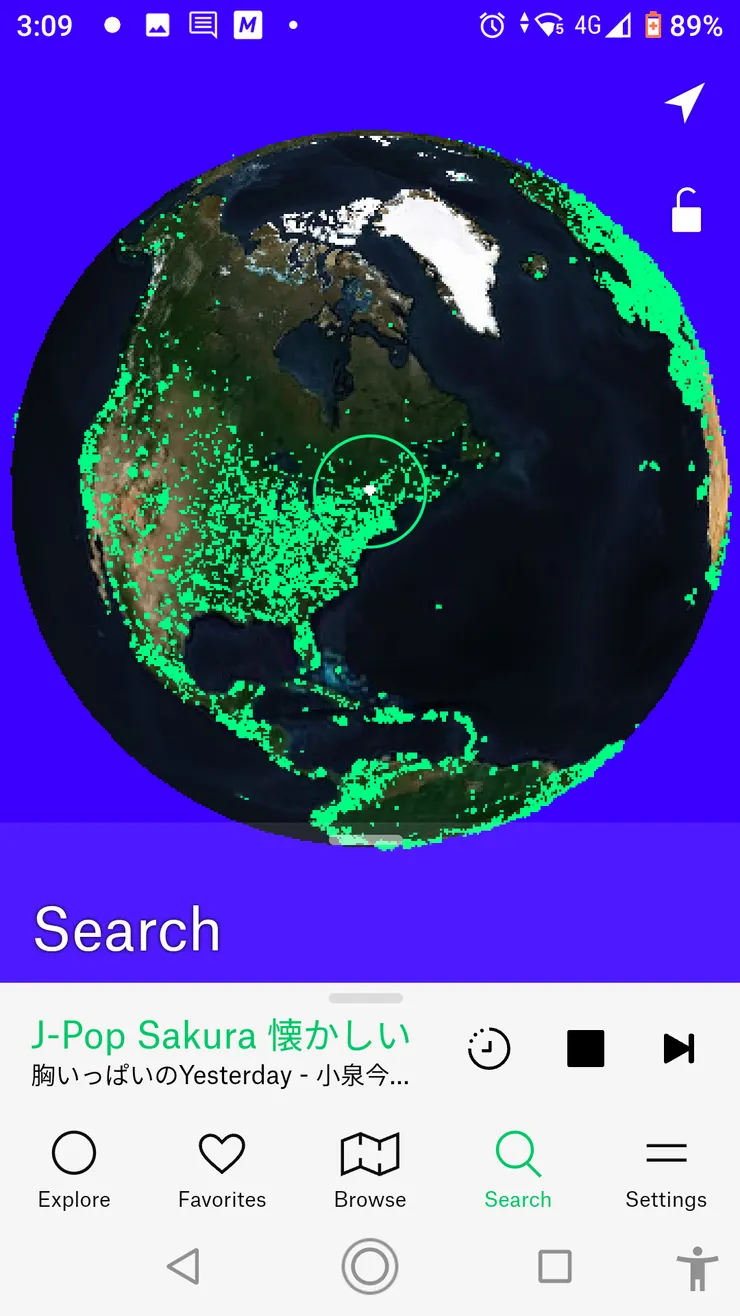Open the J-Pop Sakura station details
The width and height of the screenshot is (740, 1316).
pyautogui.click(x=221, y=1052)
